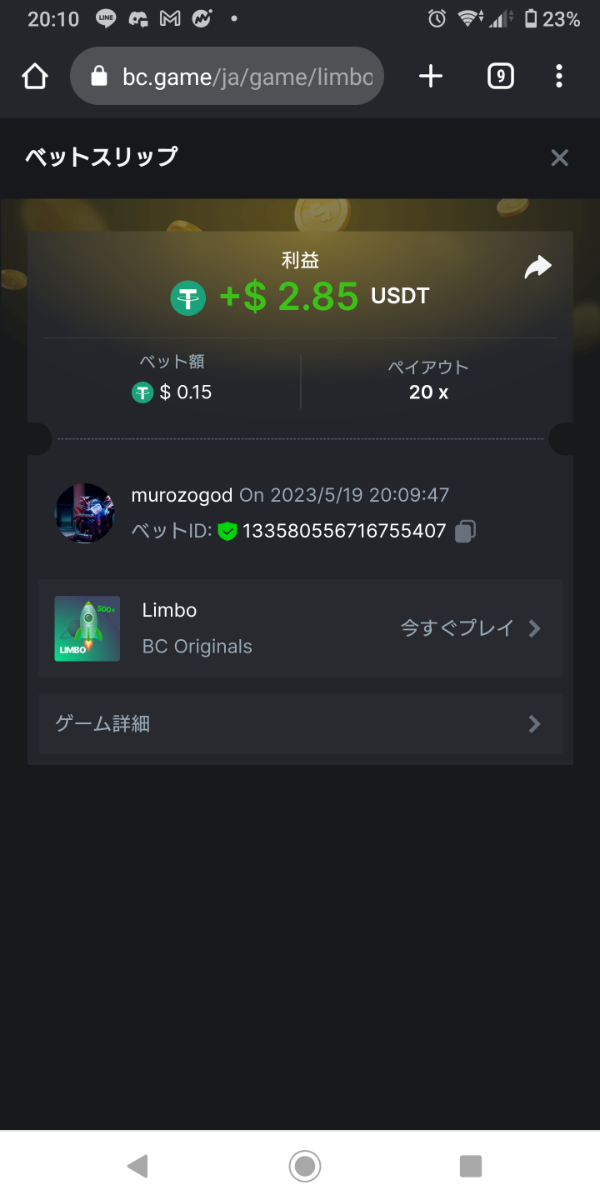Open a new browser tab
Viewport: 600px width, 1200px height.
[431, 77]
